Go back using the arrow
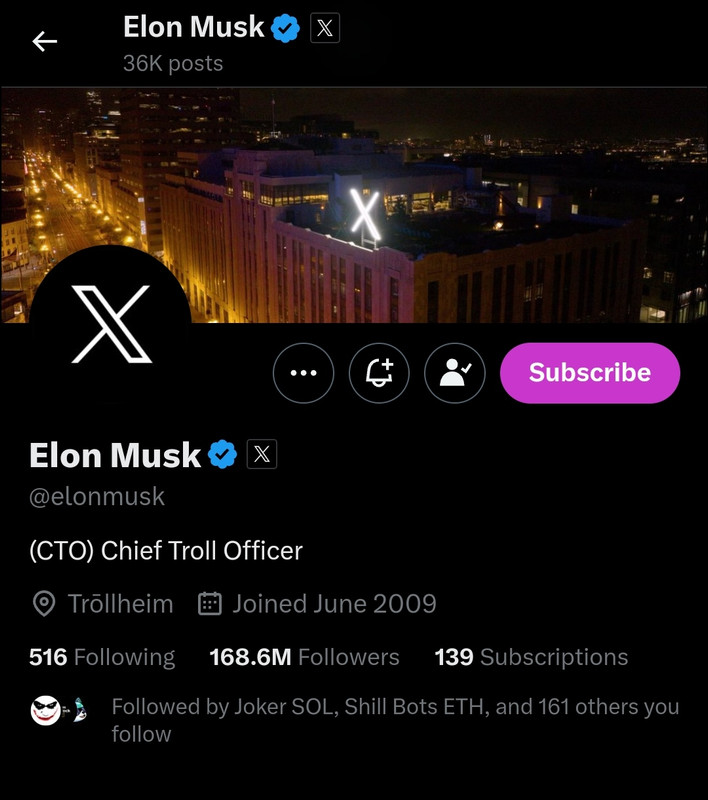 [x=45, y=41]
